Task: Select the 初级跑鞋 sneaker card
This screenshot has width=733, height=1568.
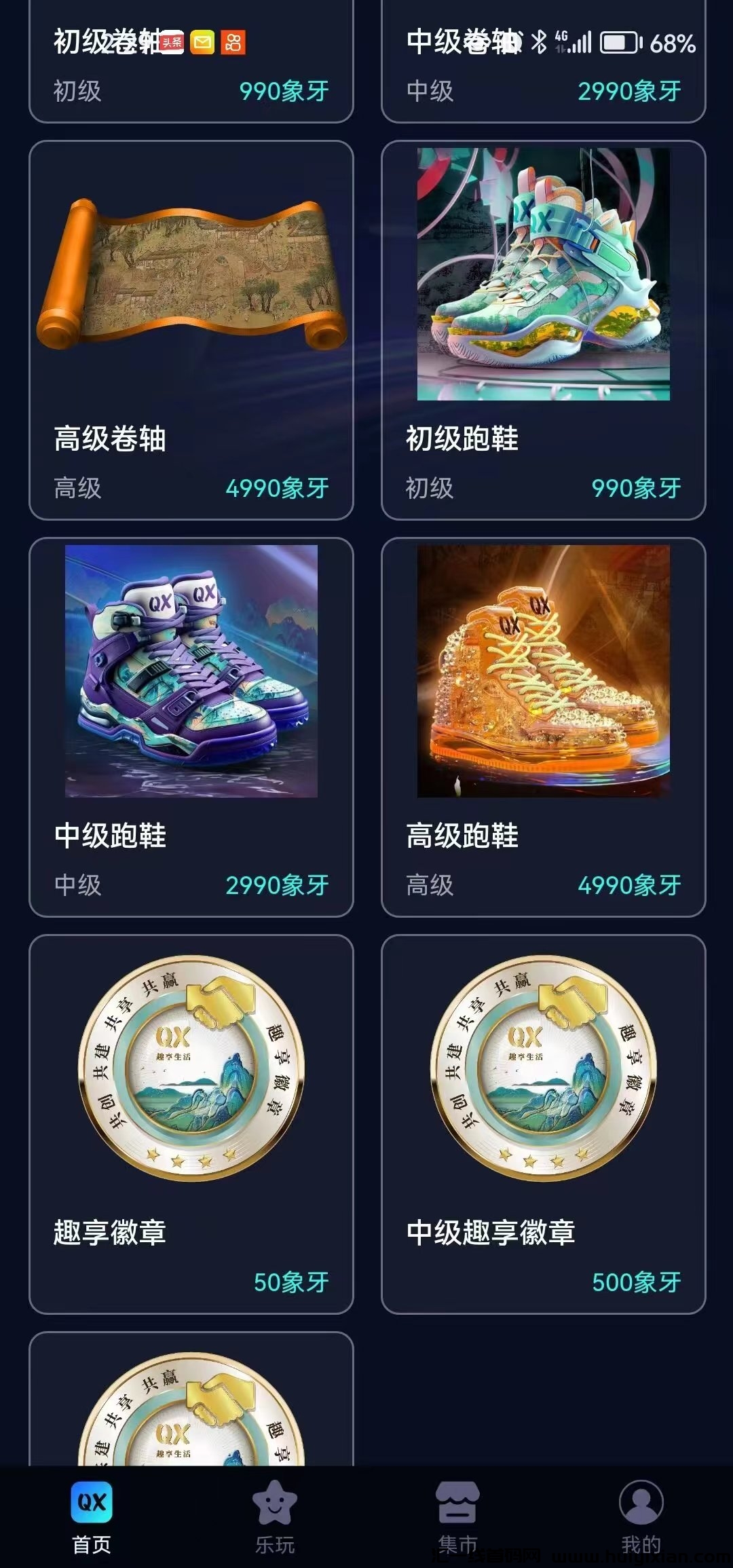Action: tap(543, 330)
